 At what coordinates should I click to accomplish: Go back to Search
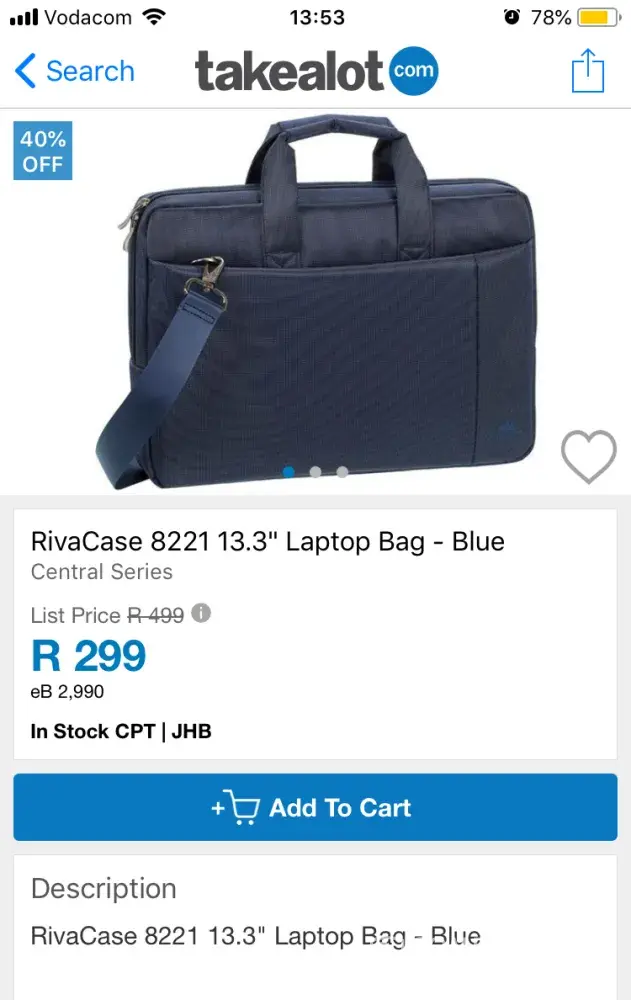75,72
